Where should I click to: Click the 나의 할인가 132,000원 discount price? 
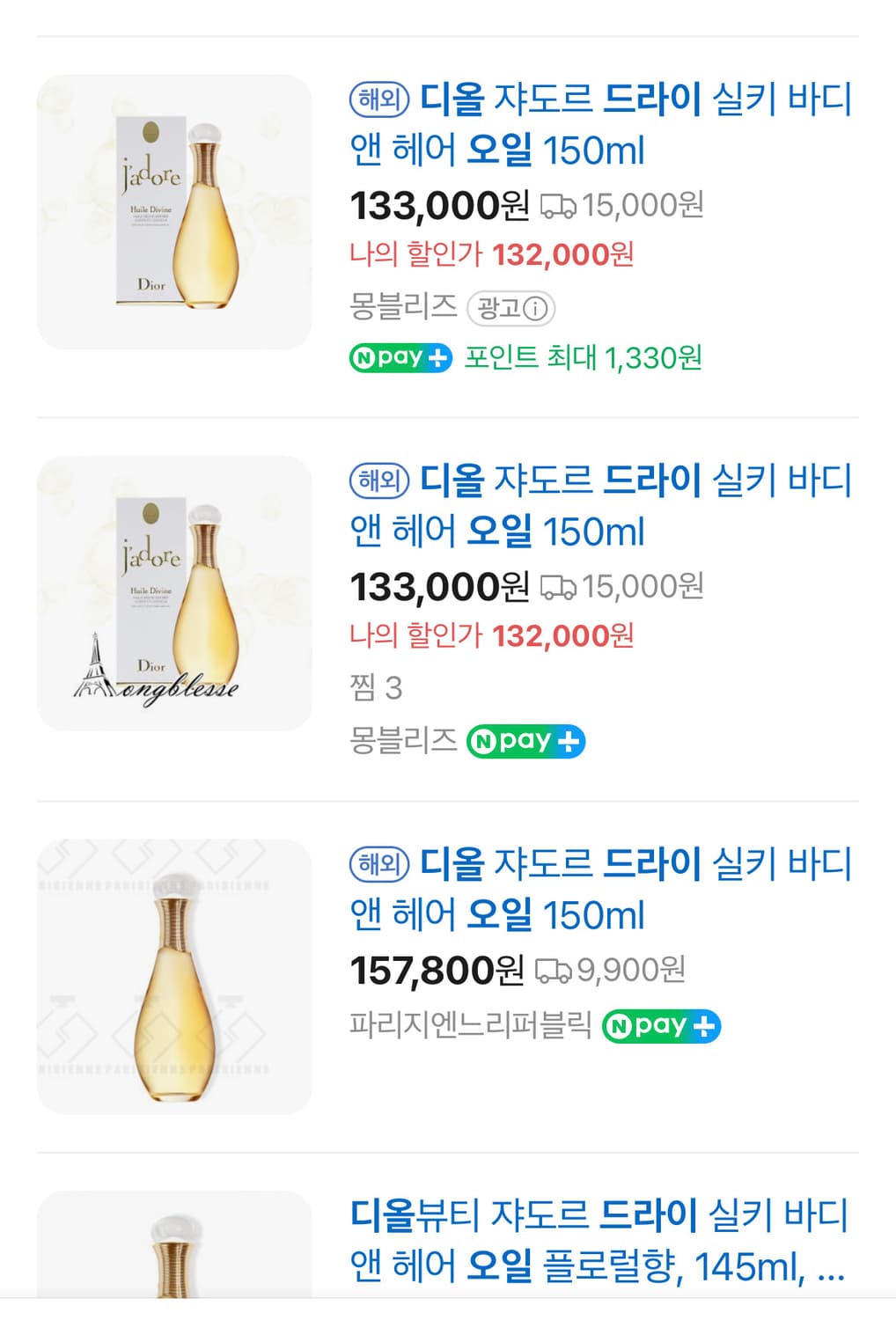click(493, 257)
